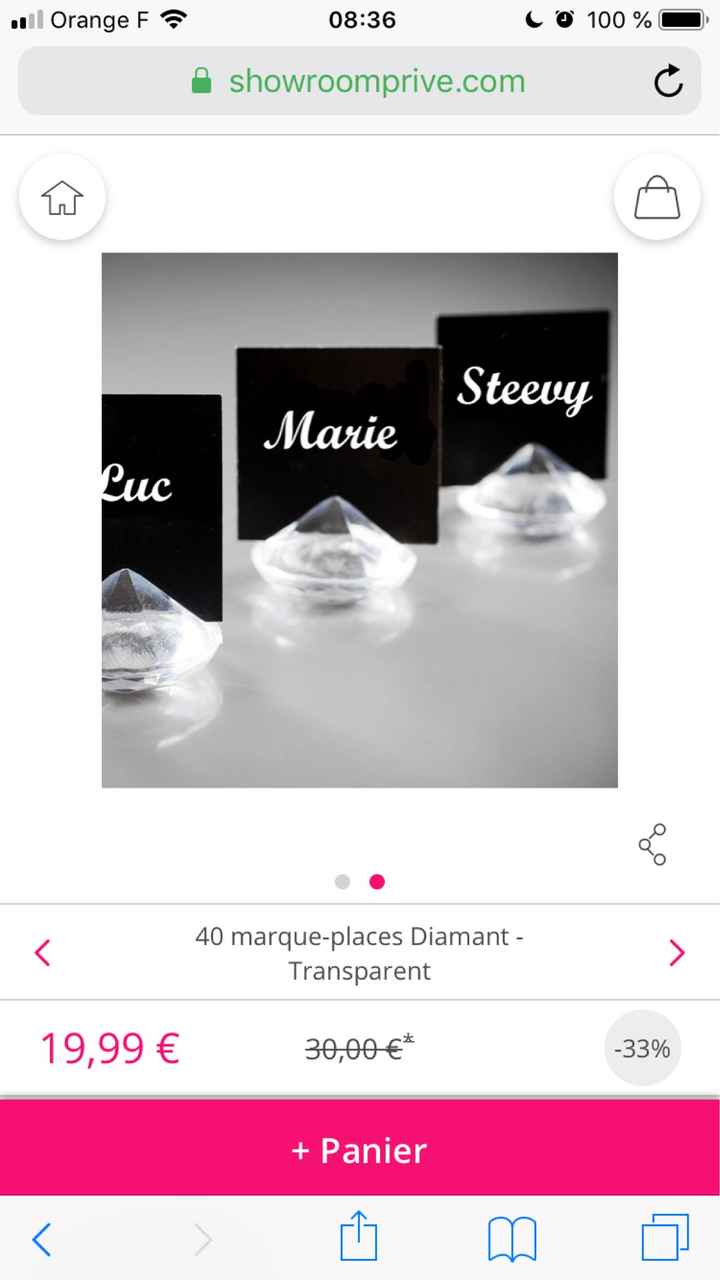Select the first carousel dot
The height and width of the screenshot is (1280, 720).
342,882
